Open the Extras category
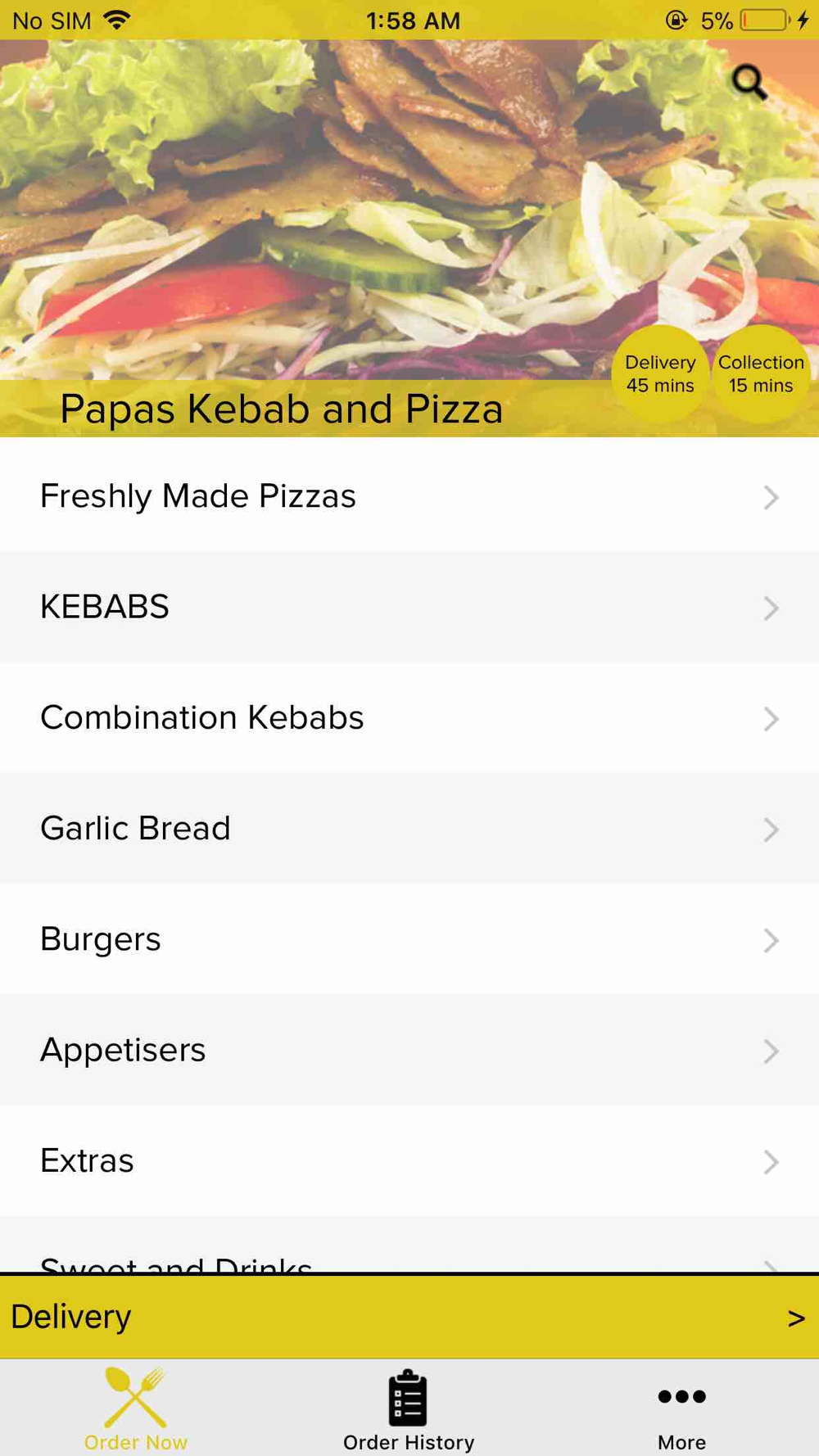This screenshot has width=819, height=1456. pyautogui.click(x=409, y=1160)
